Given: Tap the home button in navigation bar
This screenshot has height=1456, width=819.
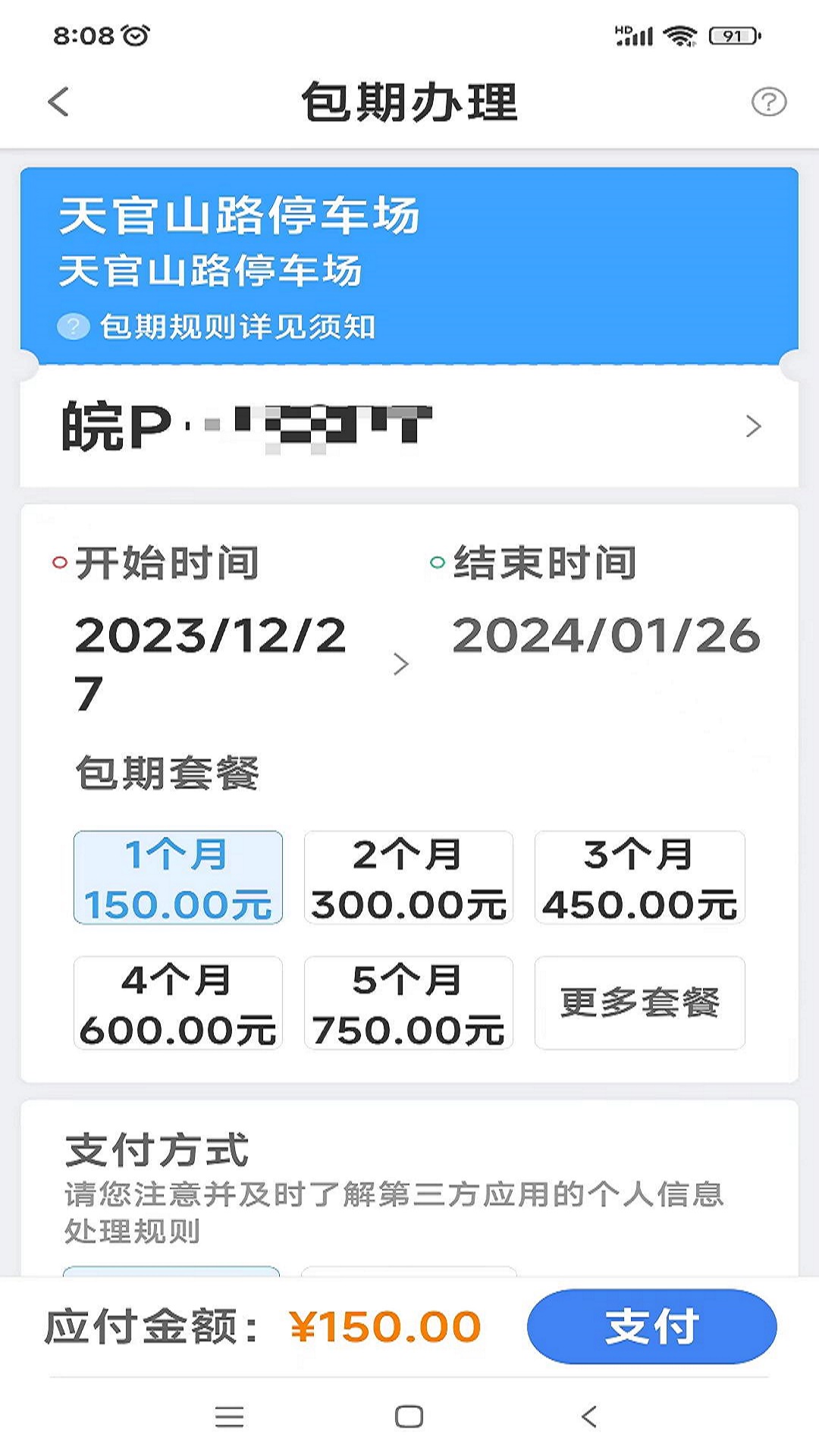Looking at the screenshot, I should pos(409,1415).
